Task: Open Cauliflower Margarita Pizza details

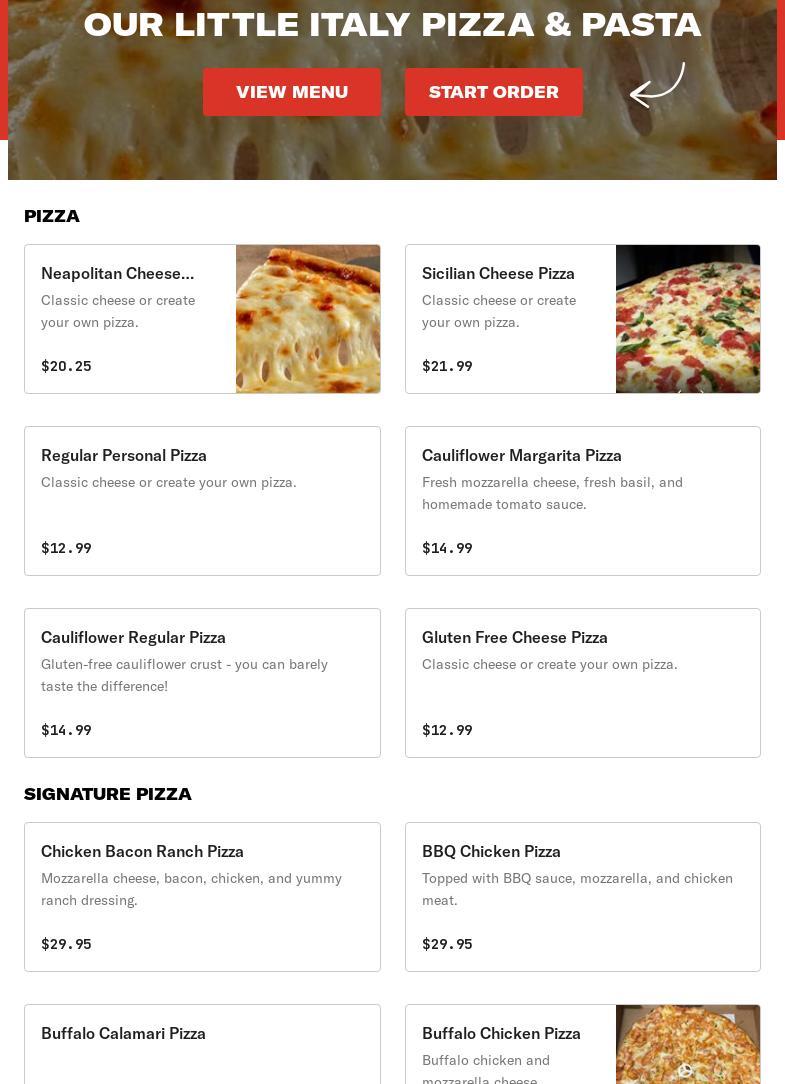Action: point(582,501)
